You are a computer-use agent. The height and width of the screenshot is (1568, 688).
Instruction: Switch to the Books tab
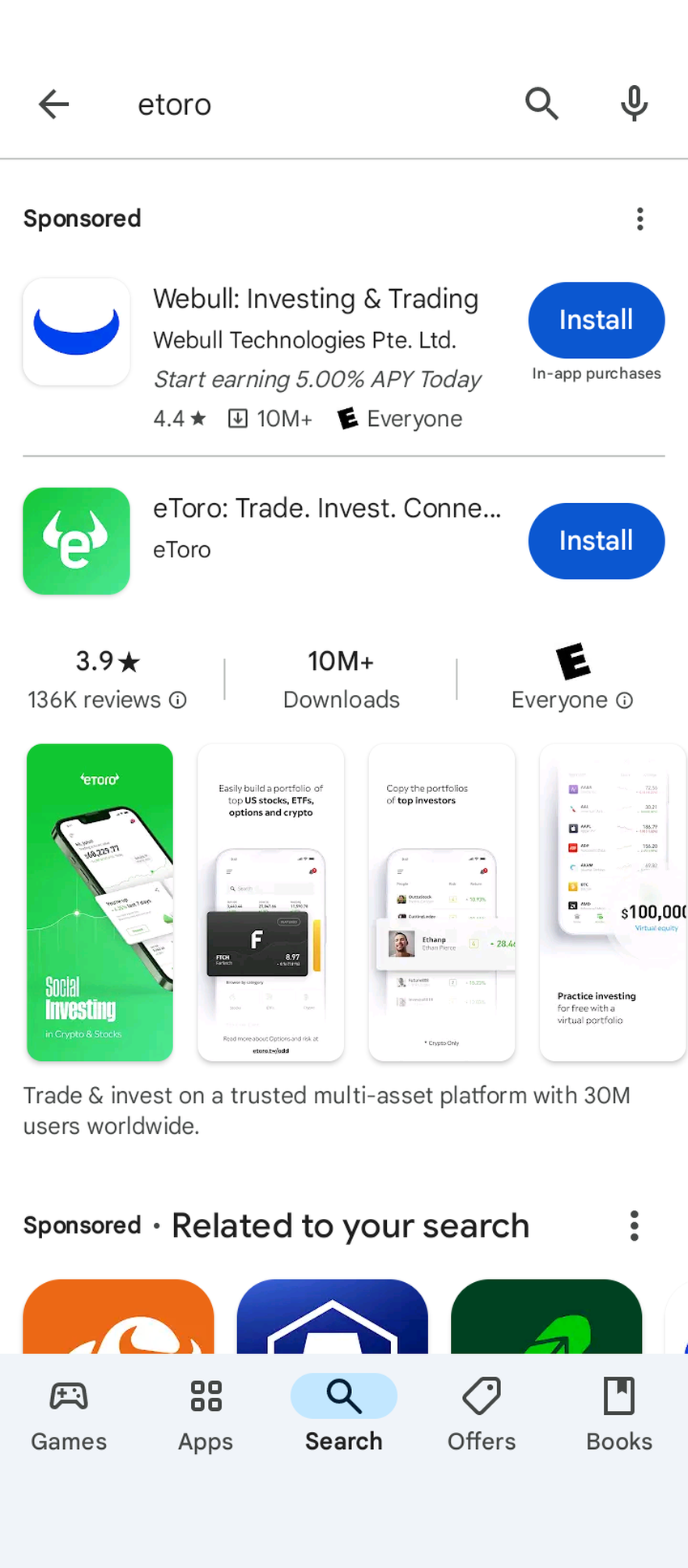pyautogui.click(x=618, y=1414)
